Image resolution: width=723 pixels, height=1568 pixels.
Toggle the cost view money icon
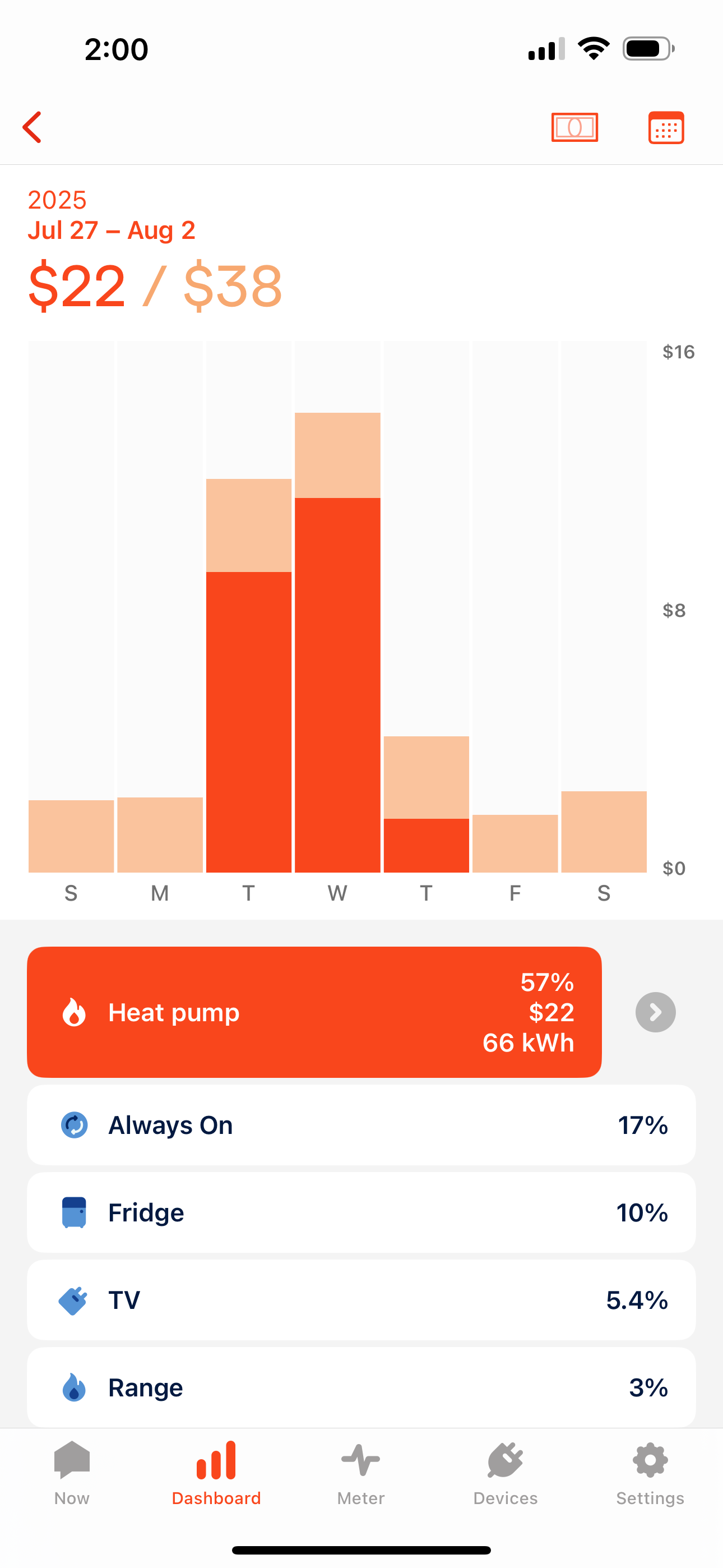point(574,127)
